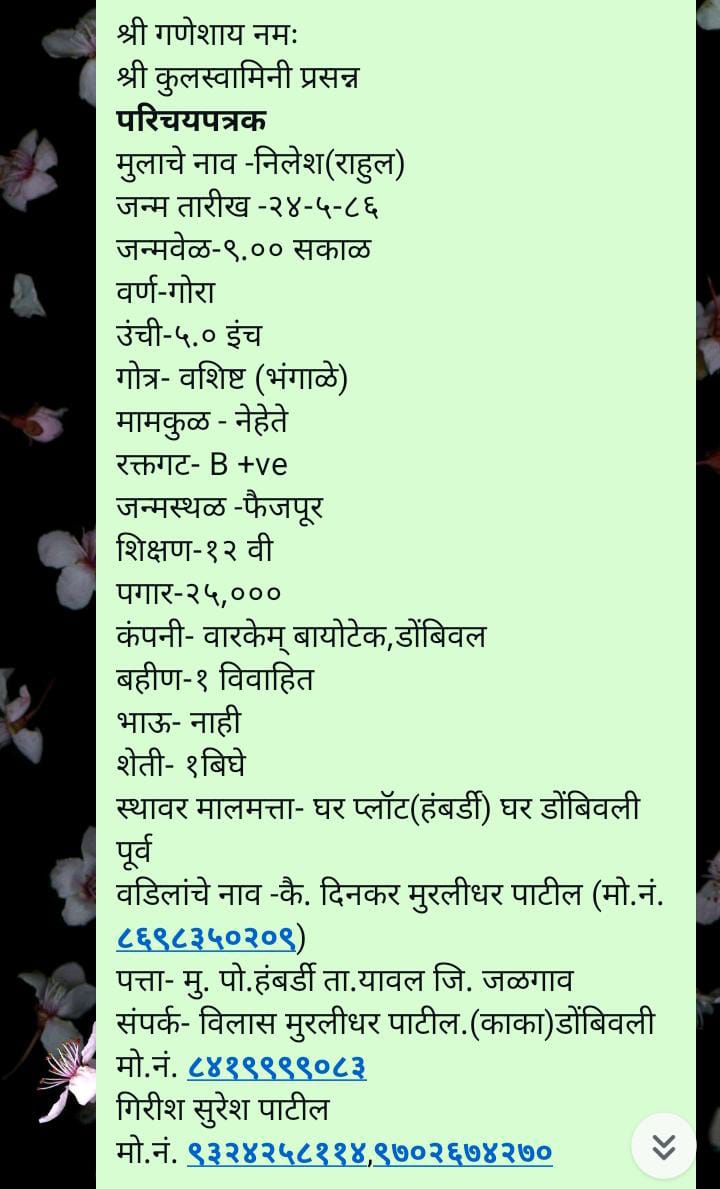Jump to latest messages with the double-chevron button
The width and height of the screenshot is (720, 1189).
[663, 1147]
